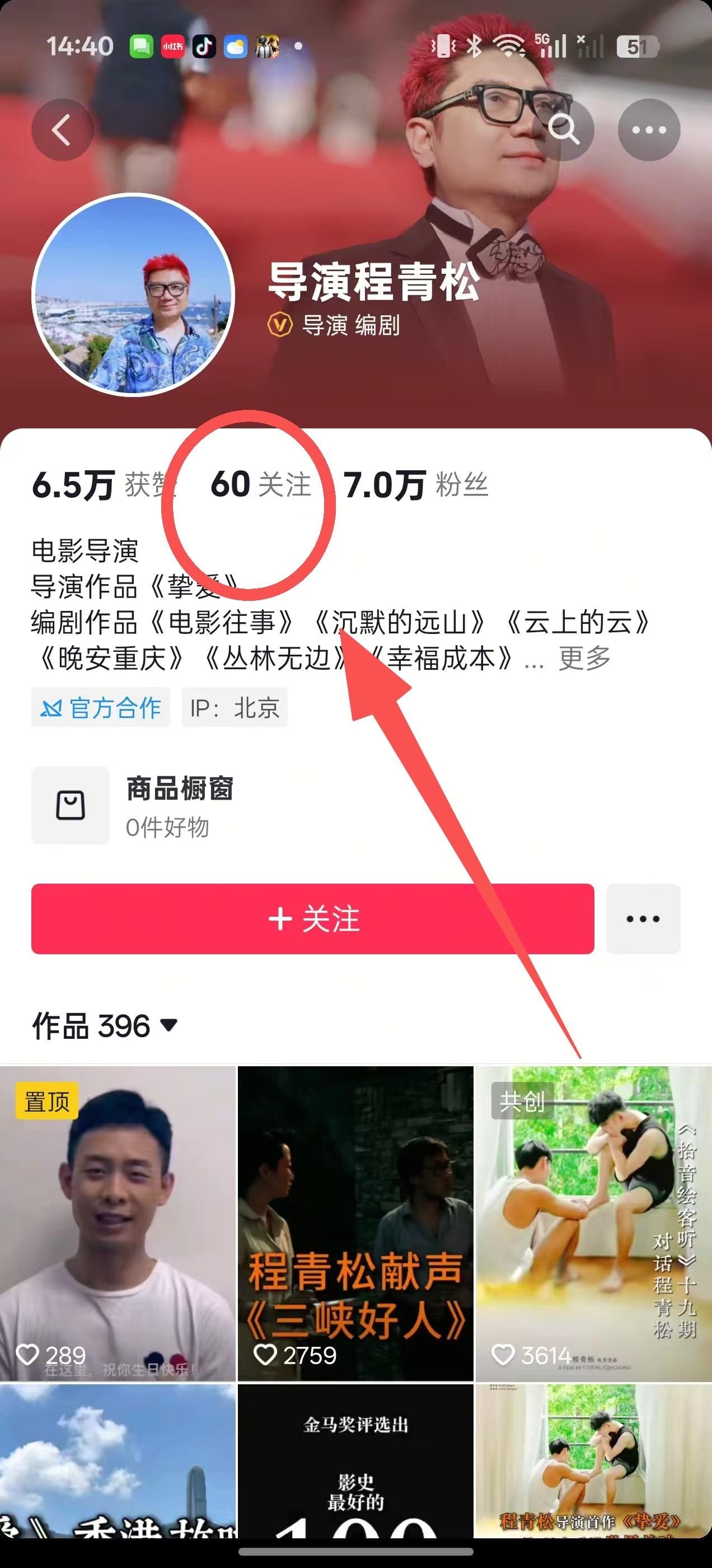712x1568 pixels.
Task: Follow 导演程青松 with the red 关注 button
Action: point(312,918)
